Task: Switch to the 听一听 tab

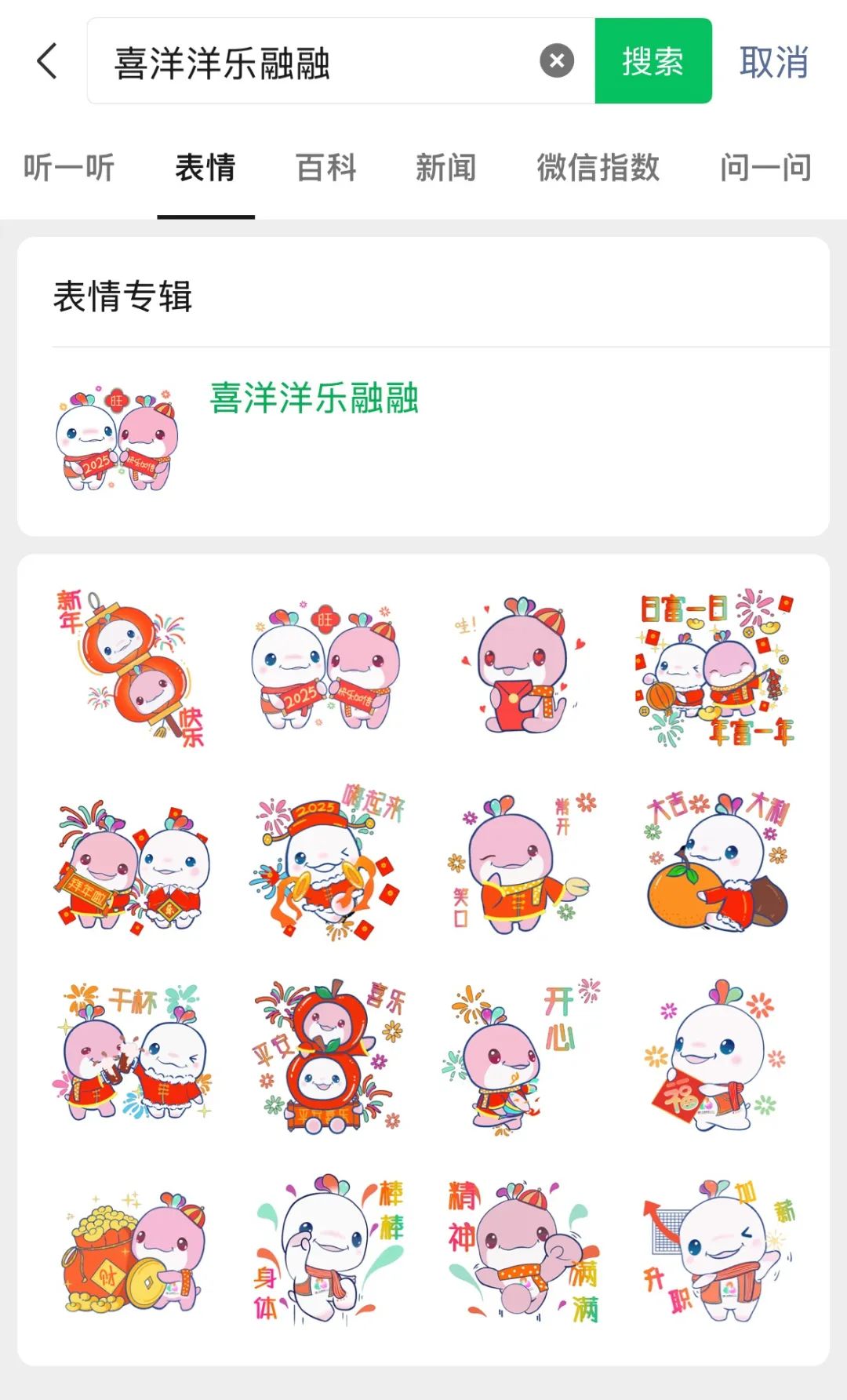Action: 69,167
